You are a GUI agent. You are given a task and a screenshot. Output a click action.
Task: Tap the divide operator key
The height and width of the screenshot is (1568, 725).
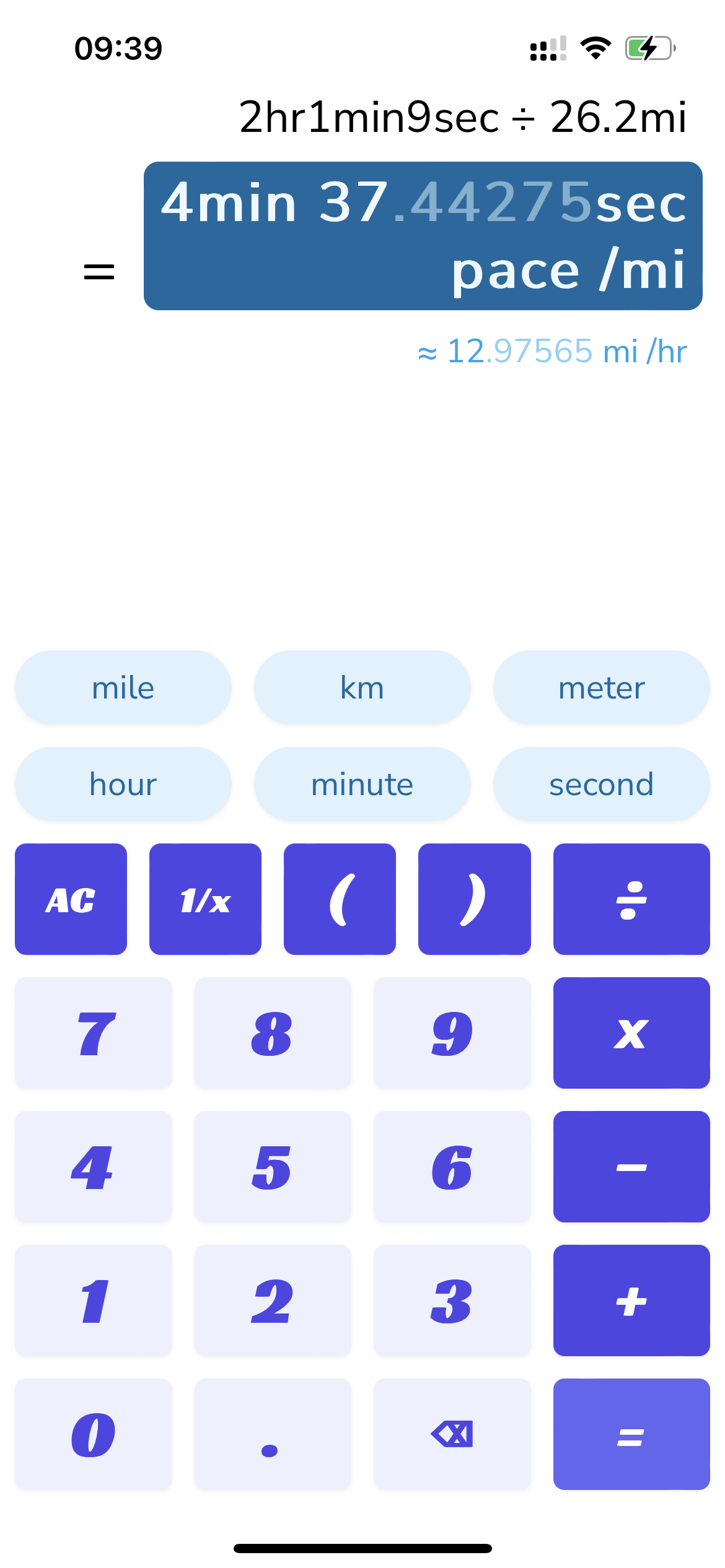[631, 899]
